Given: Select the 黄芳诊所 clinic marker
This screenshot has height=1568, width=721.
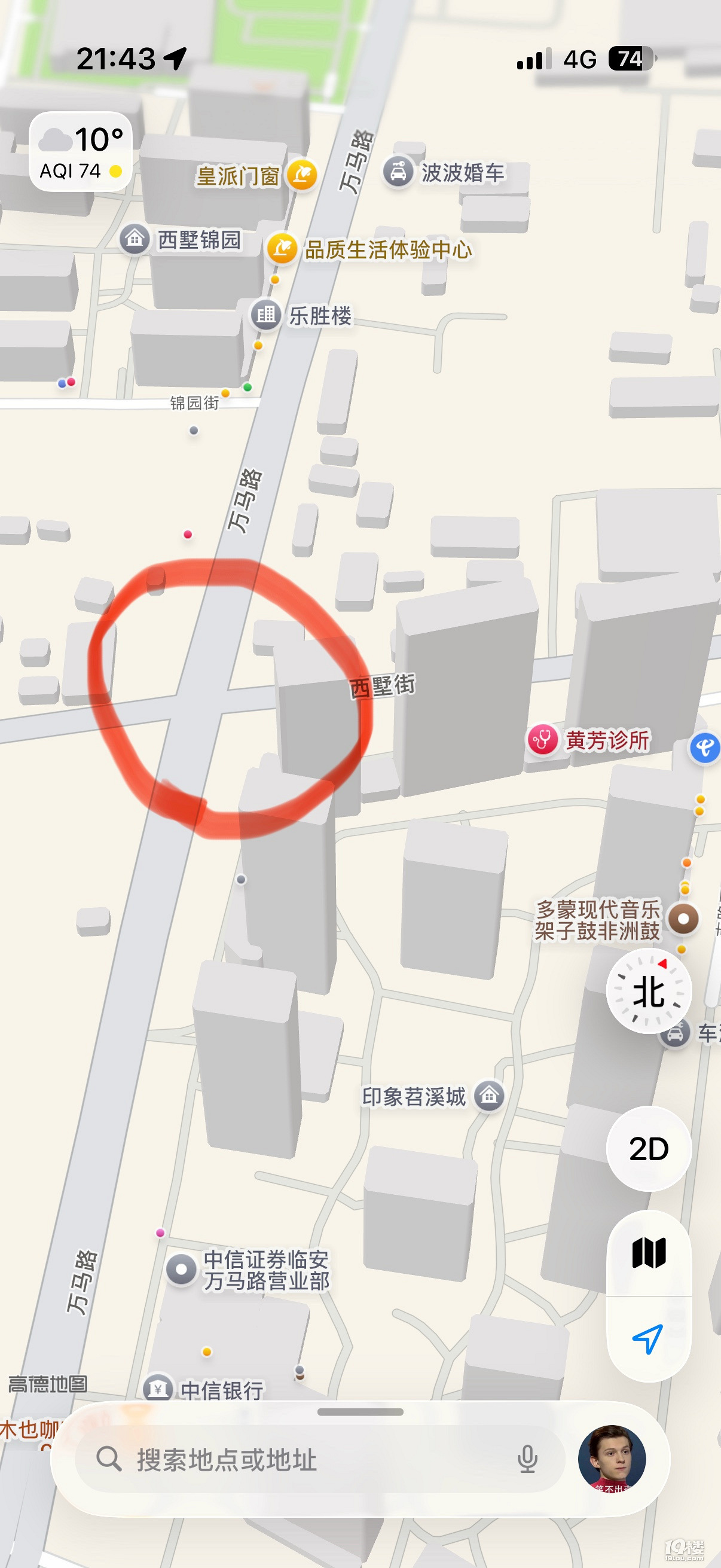Looking at the screenshot, I should [x=542, y=740].
